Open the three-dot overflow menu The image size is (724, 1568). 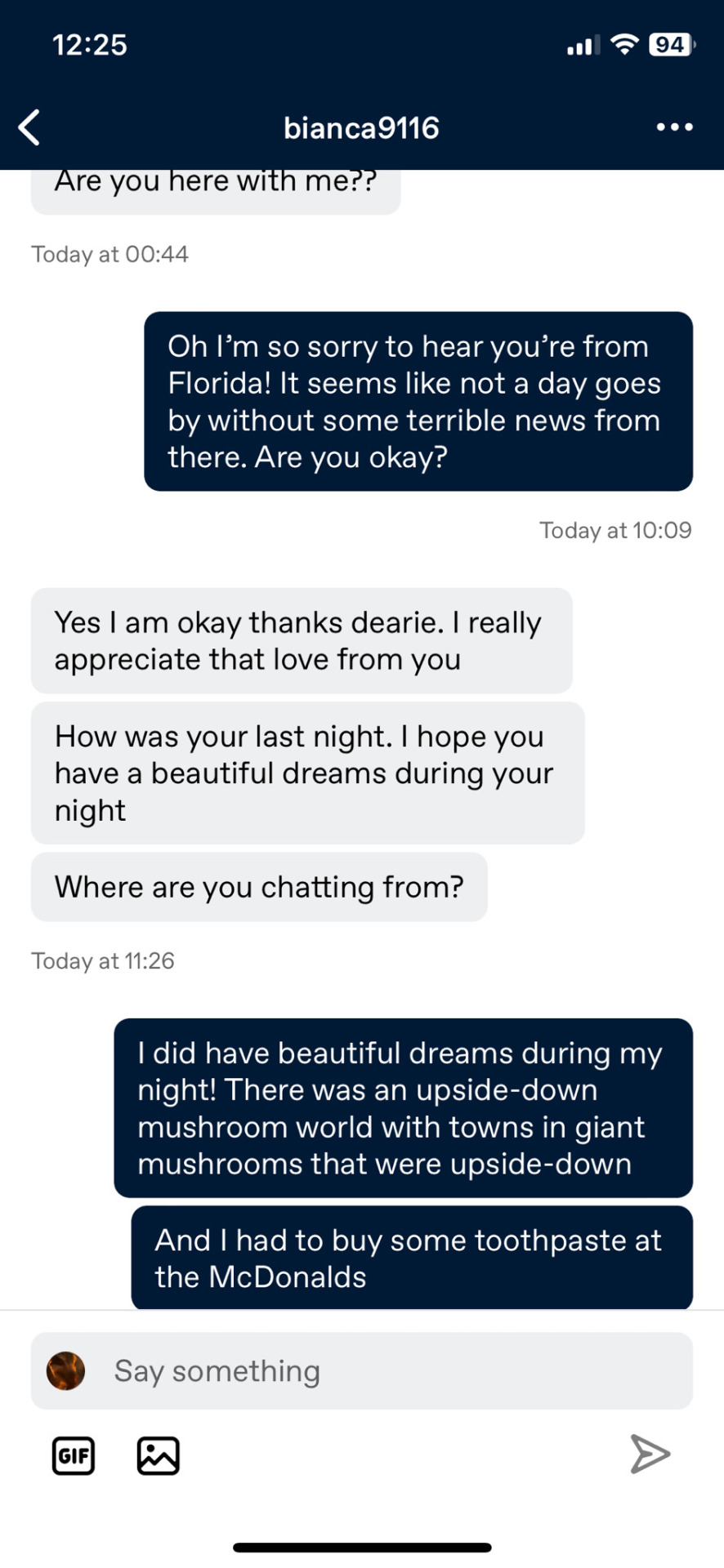point(674,127)
